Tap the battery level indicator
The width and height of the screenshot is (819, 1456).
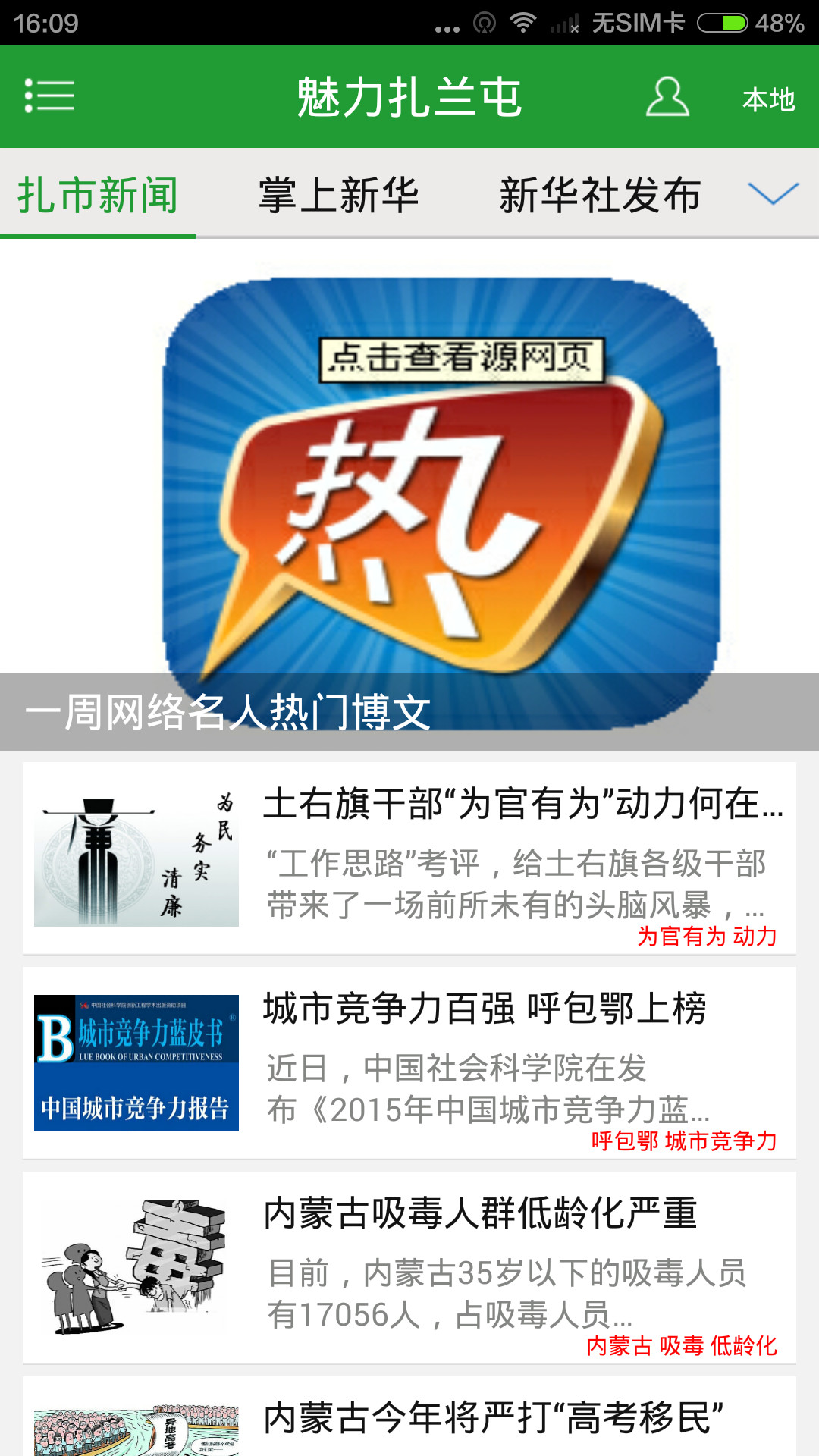pos(722,23)
